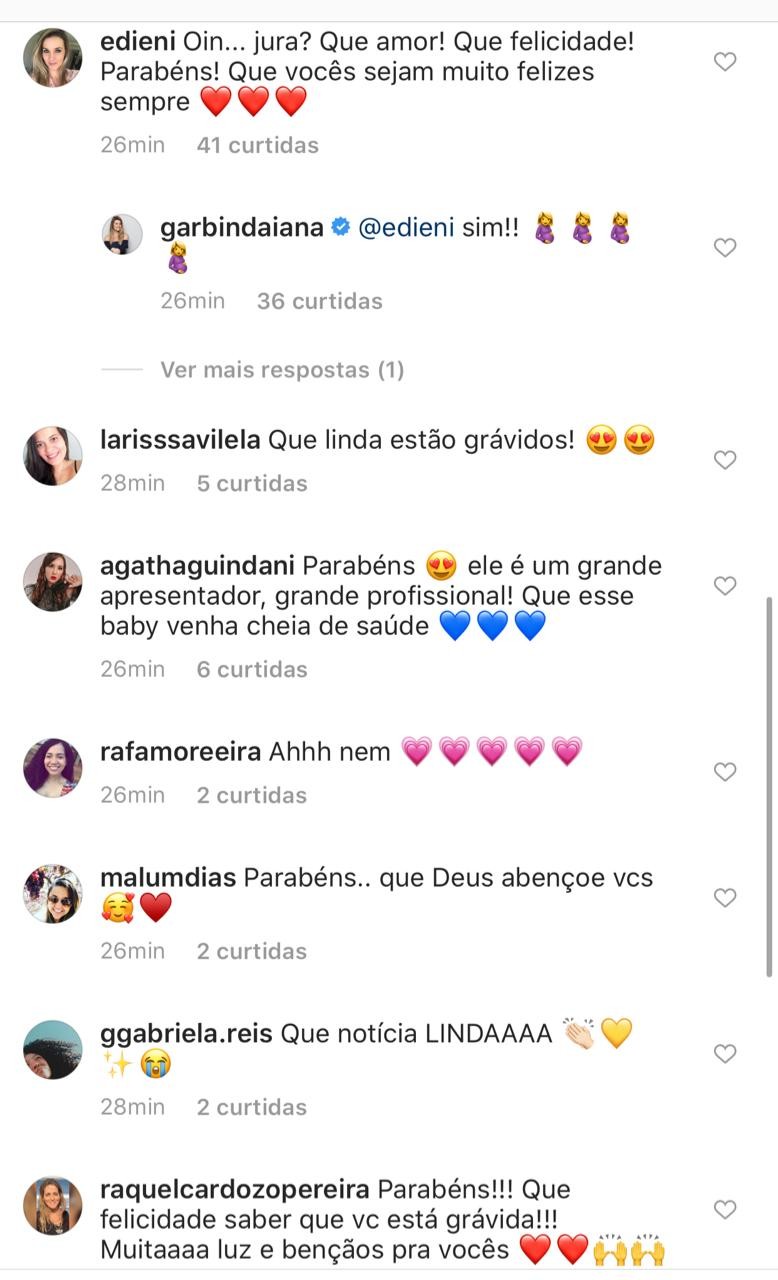Open raquelcardozopereira's avatar
Image resolution: width=778 pixels, height=1280 pixels.
[52, 1205]
